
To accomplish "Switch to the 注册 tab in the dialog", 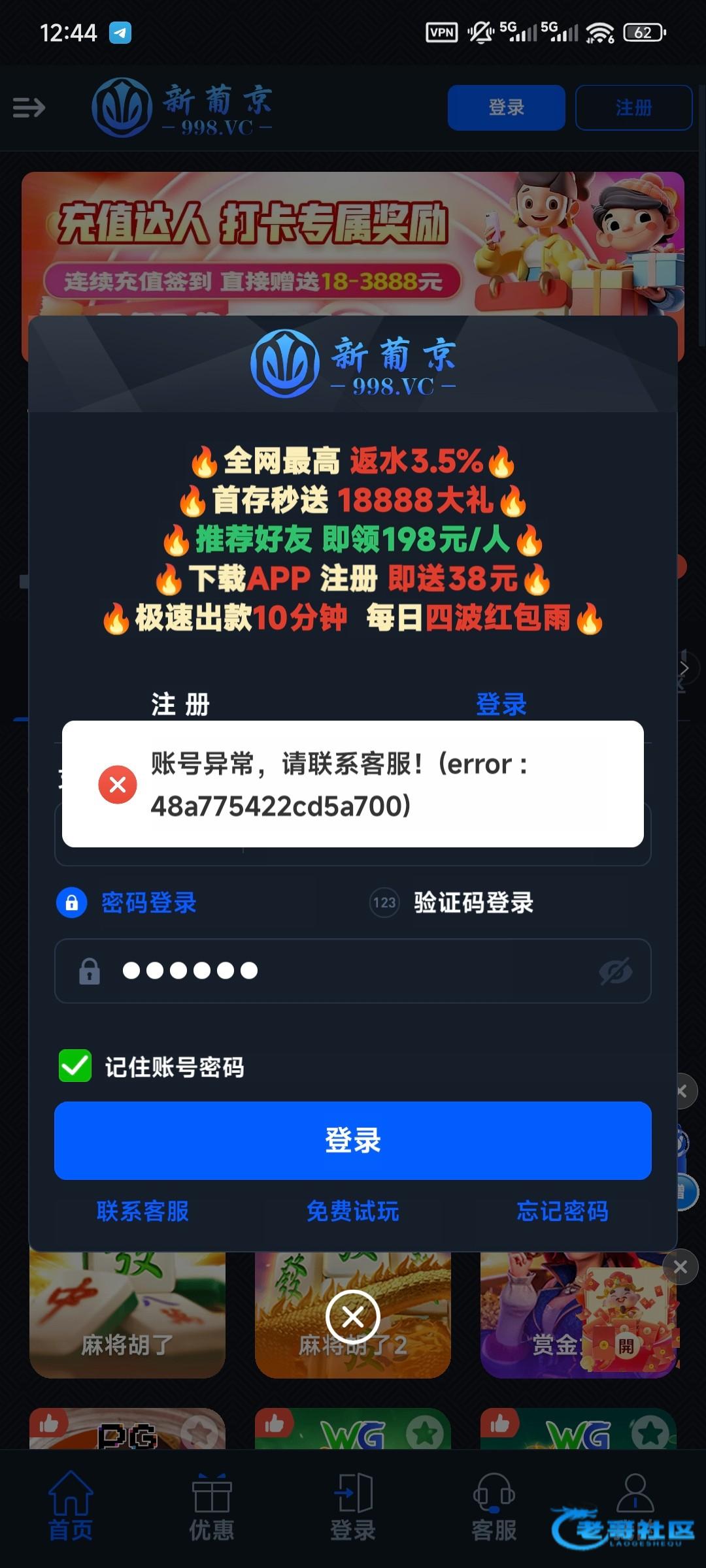I will coord(180,704).
